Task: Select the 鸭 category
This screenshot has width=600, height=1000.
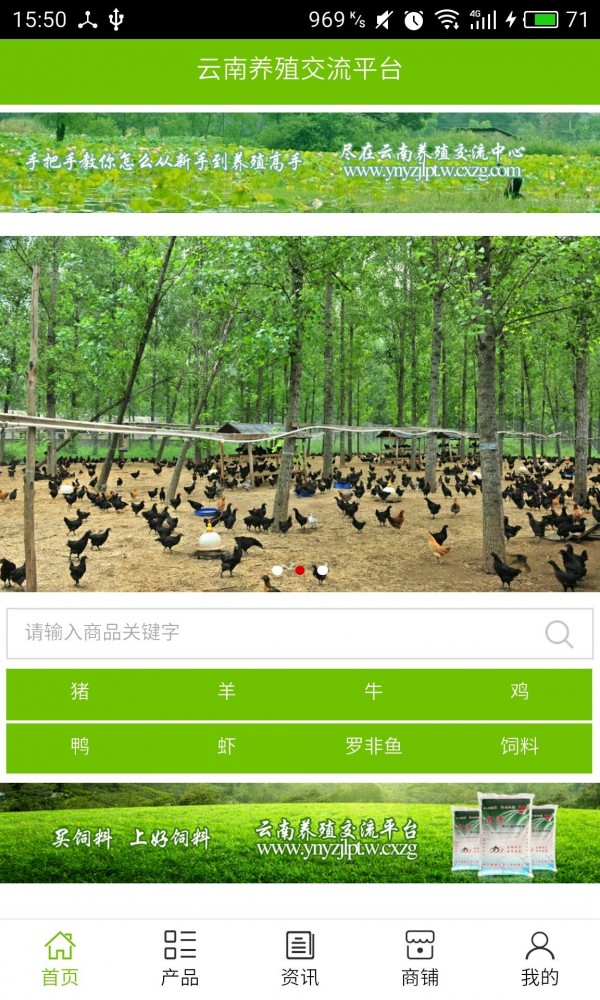Action: [x=80, y=747]
